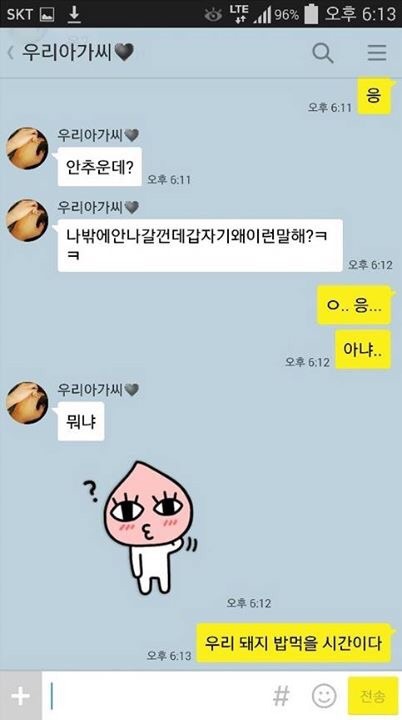Open the emoticon picker
Viewport: 402px width, 720px height.
point(324,696)
